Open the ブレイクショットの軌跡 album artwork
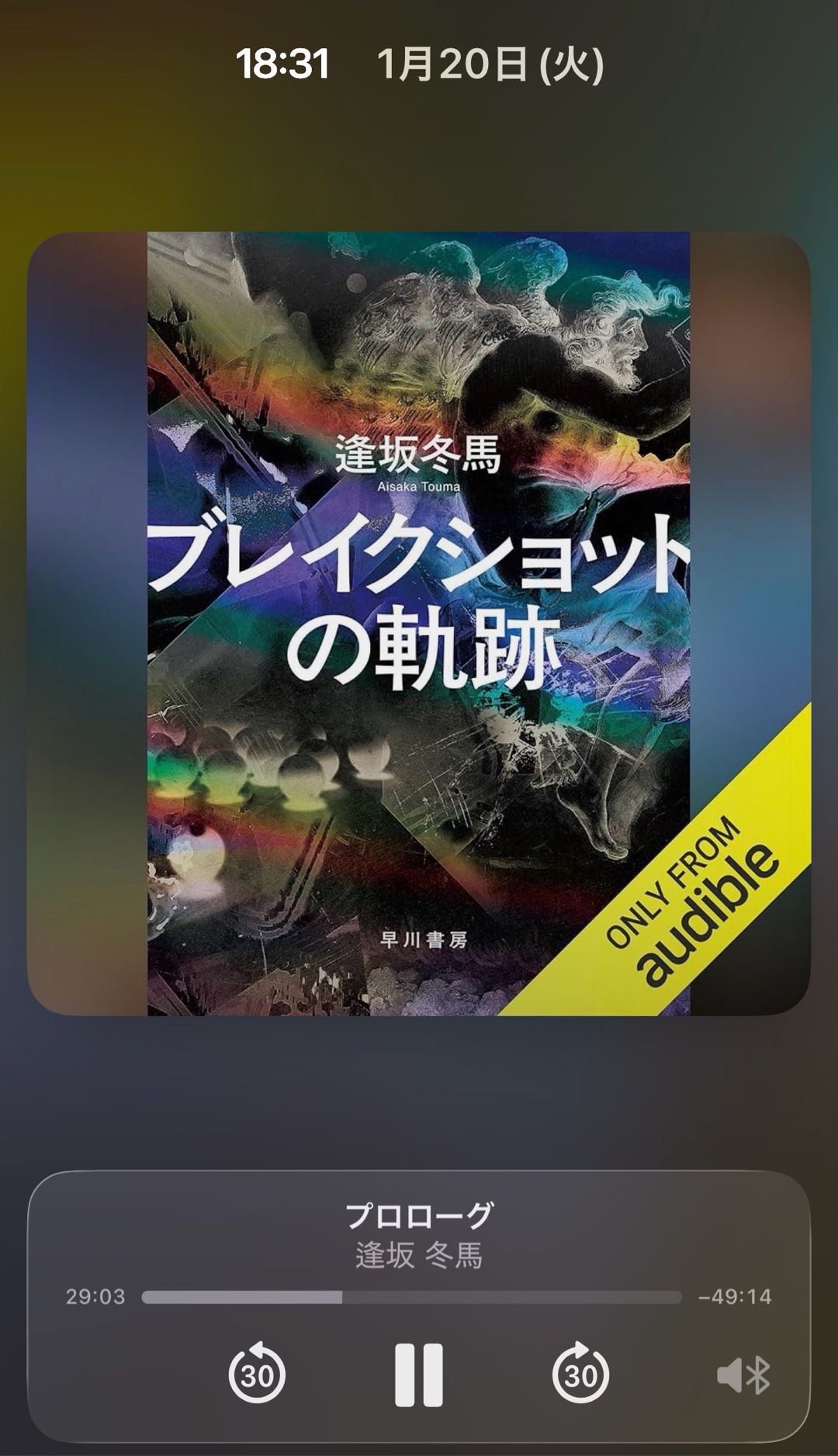Viewport: 838px width, 1456px height. tap(419, 624)
